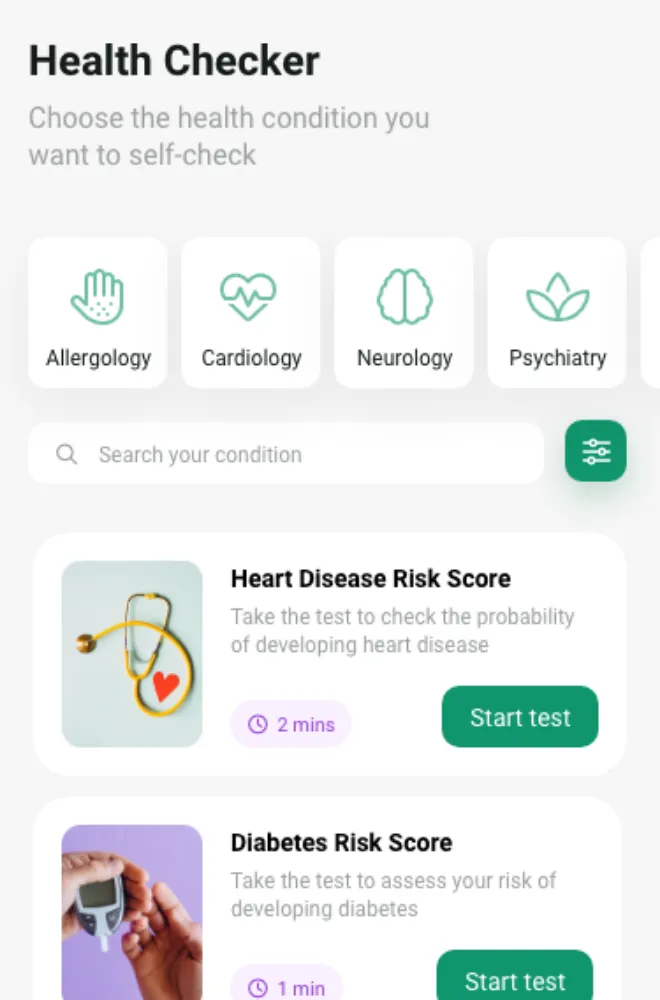Start the Diabetes Risk Score test
The height and width of the screenshot is (1000, 660).
point(515,979)
